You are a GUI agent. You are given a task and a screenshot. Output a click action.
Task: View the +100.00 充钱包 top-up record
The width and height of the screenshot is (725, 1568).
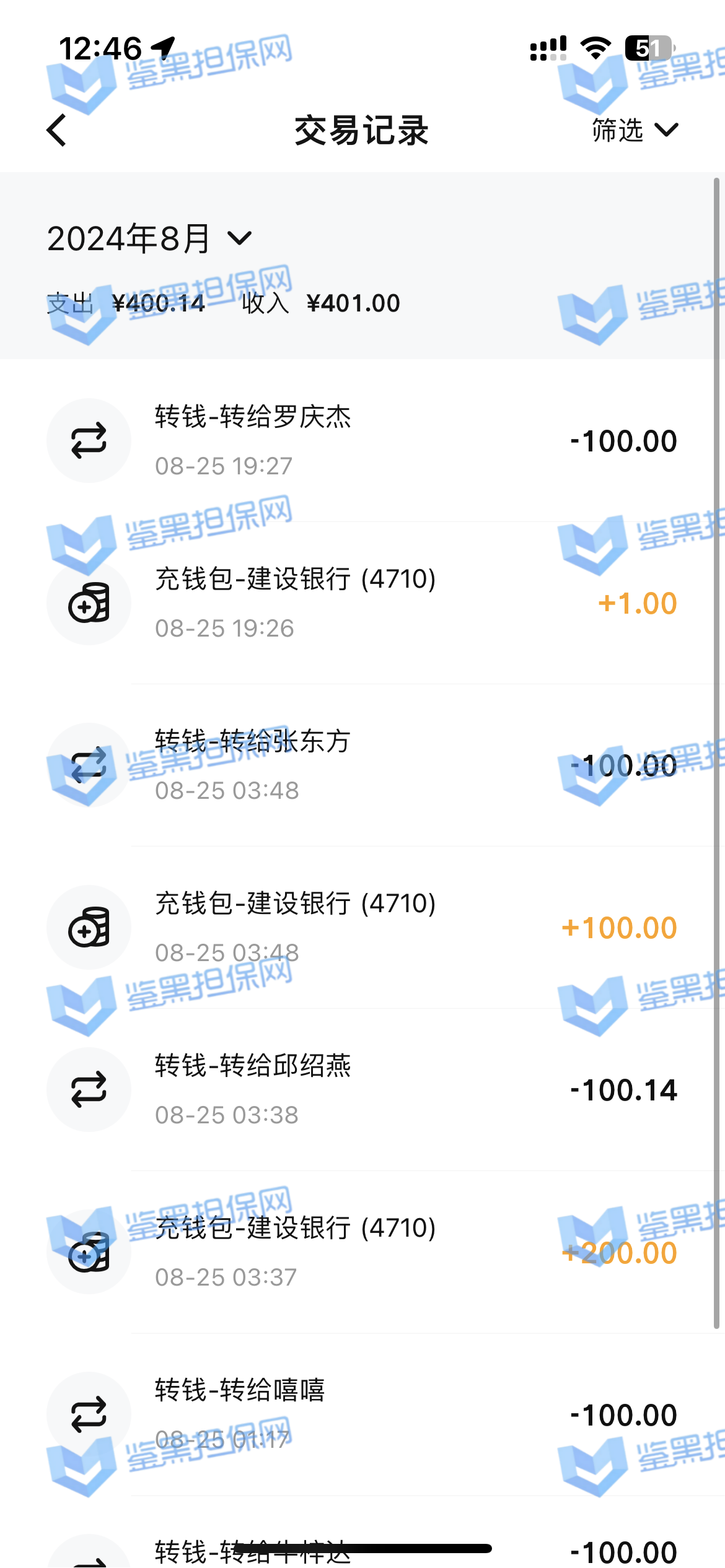coord(362,928)
